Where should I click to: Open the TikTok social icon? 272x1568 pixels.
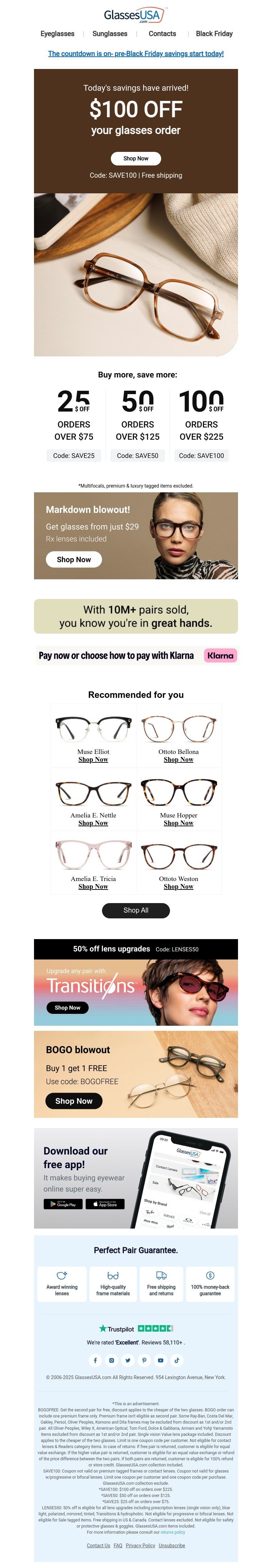pos(176,1360)
